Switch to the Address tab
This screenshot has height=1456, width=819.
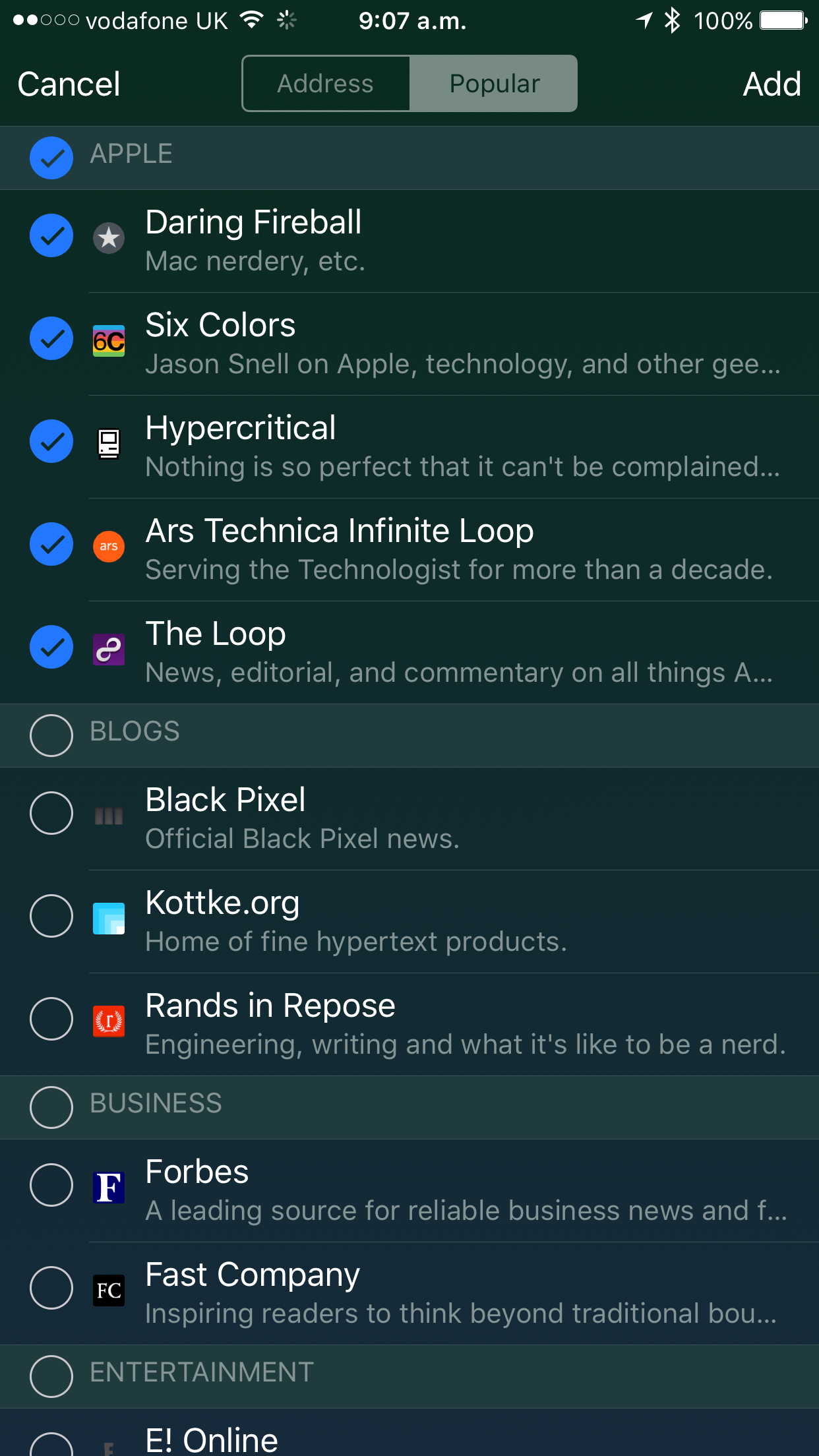tap(326, 84)
